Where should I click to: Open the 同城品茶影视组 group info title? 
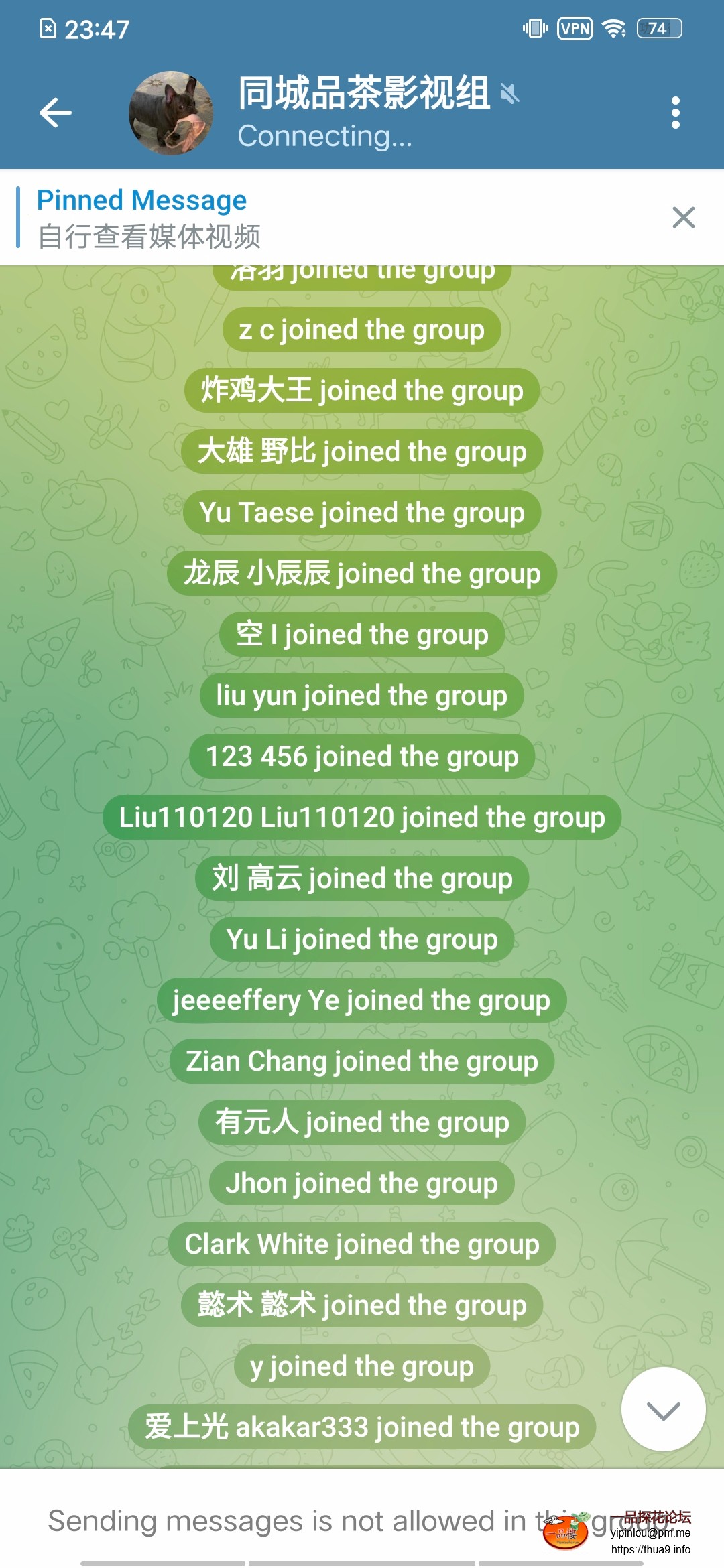[364, 93]
